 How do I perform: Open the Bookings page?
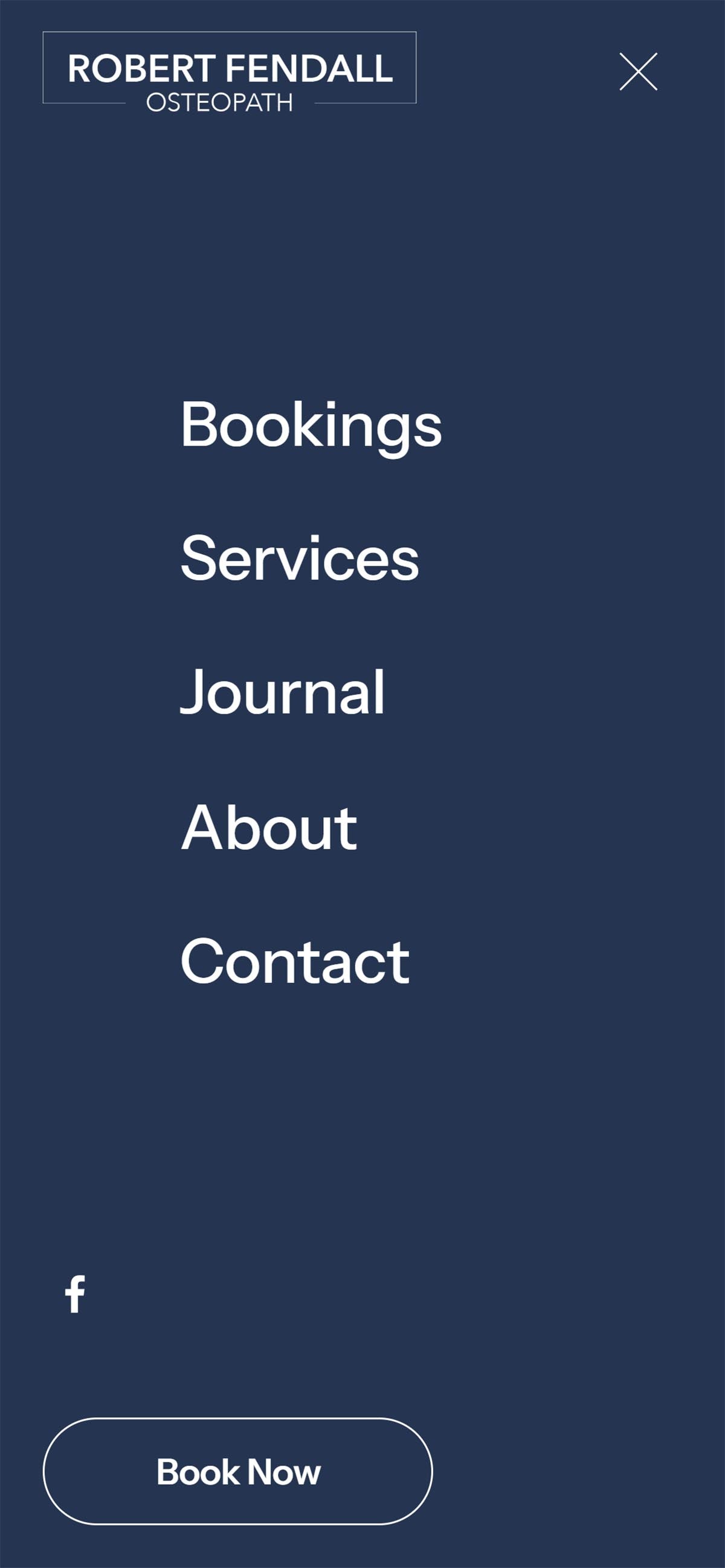click(311, 426)
